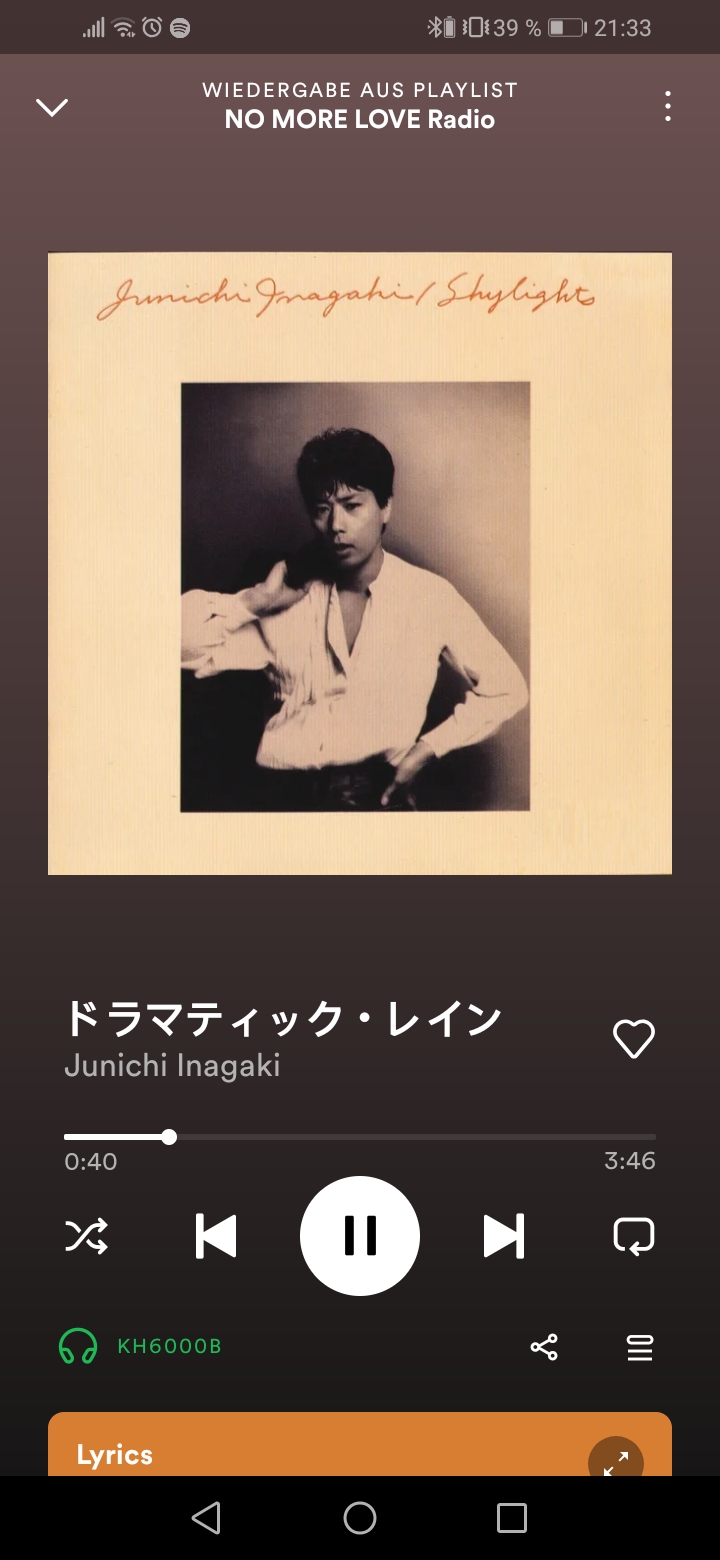The image size is (720, 1560).
Task: Collapse the now playing view
Action: 52,107
